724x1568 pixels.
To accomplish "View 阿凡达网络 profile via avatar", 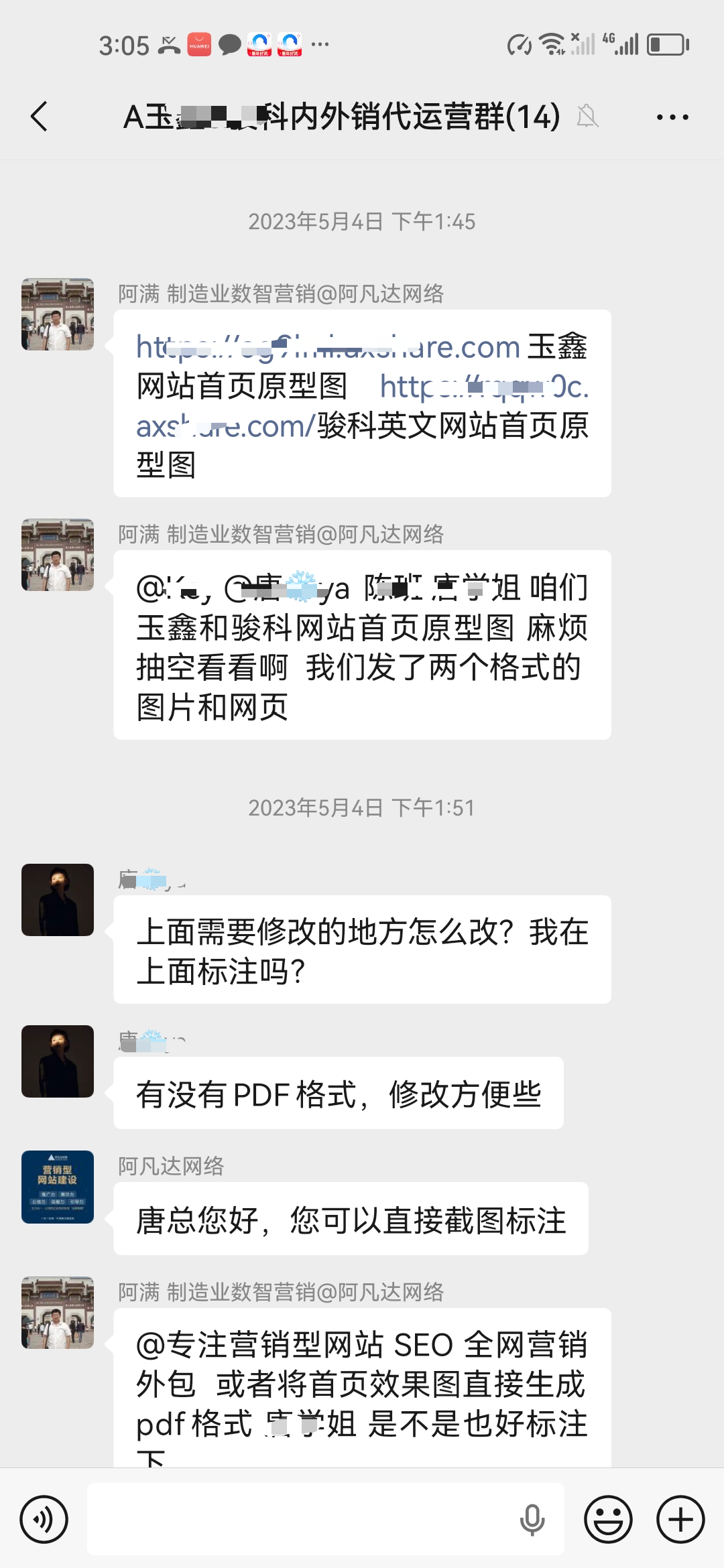I will click(x=58, y=1187).
